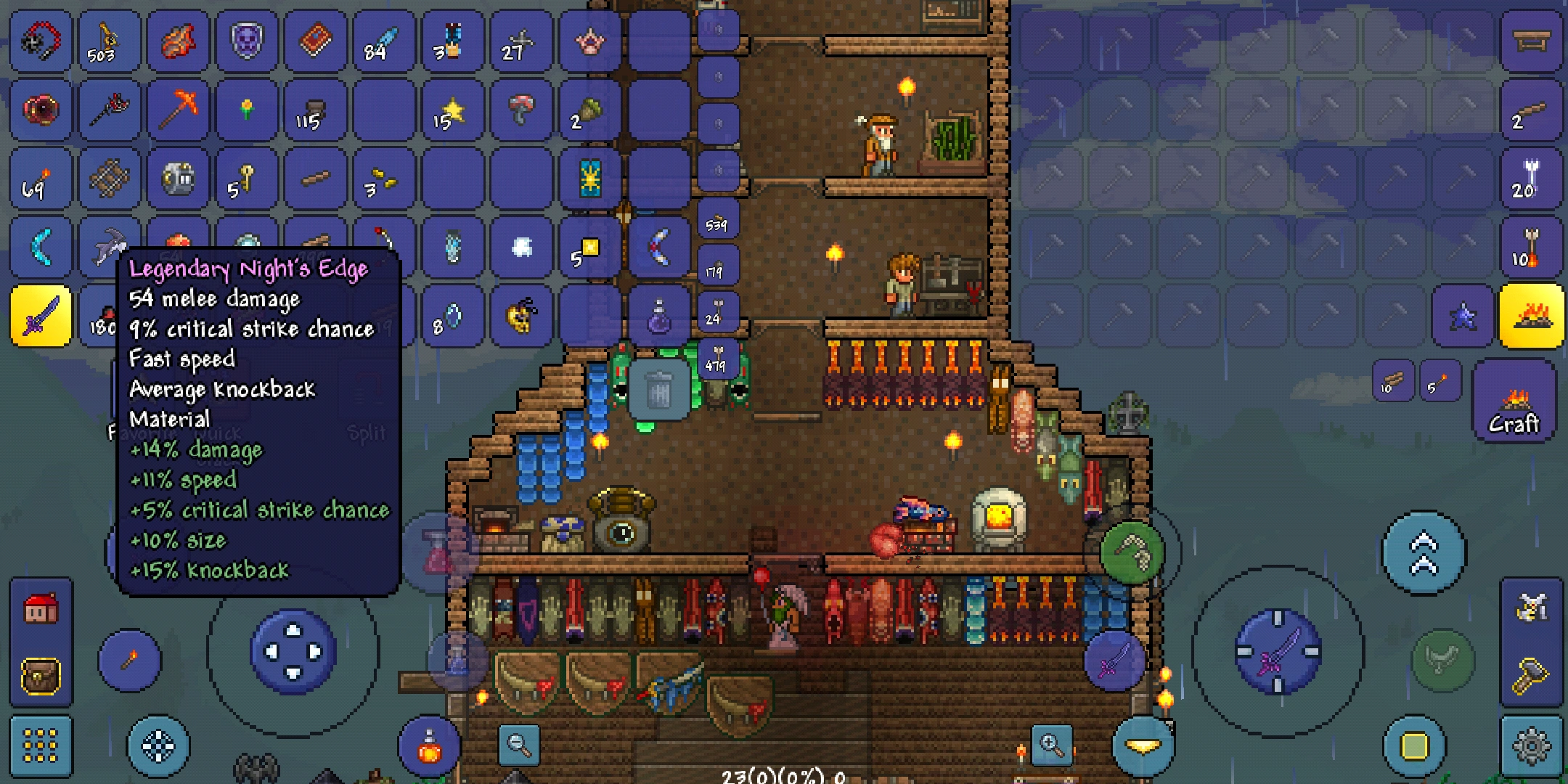Choose the work bench crafting recipe
Image resolution: width=1568 pixels, height=784 pixels.
click(x=1531, y=41)
